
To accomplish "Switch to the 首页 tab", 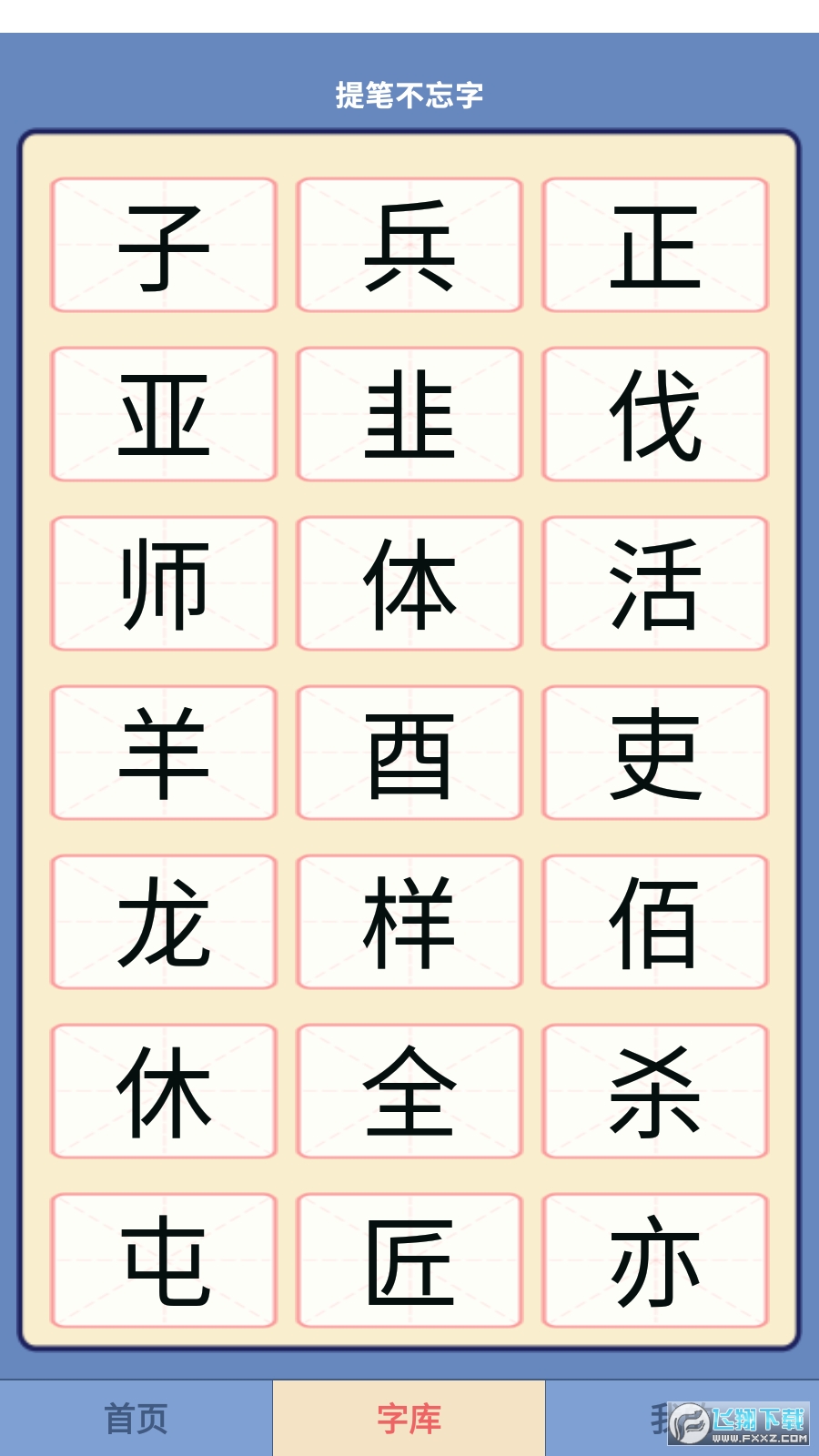I will [x=136, y=1419].
